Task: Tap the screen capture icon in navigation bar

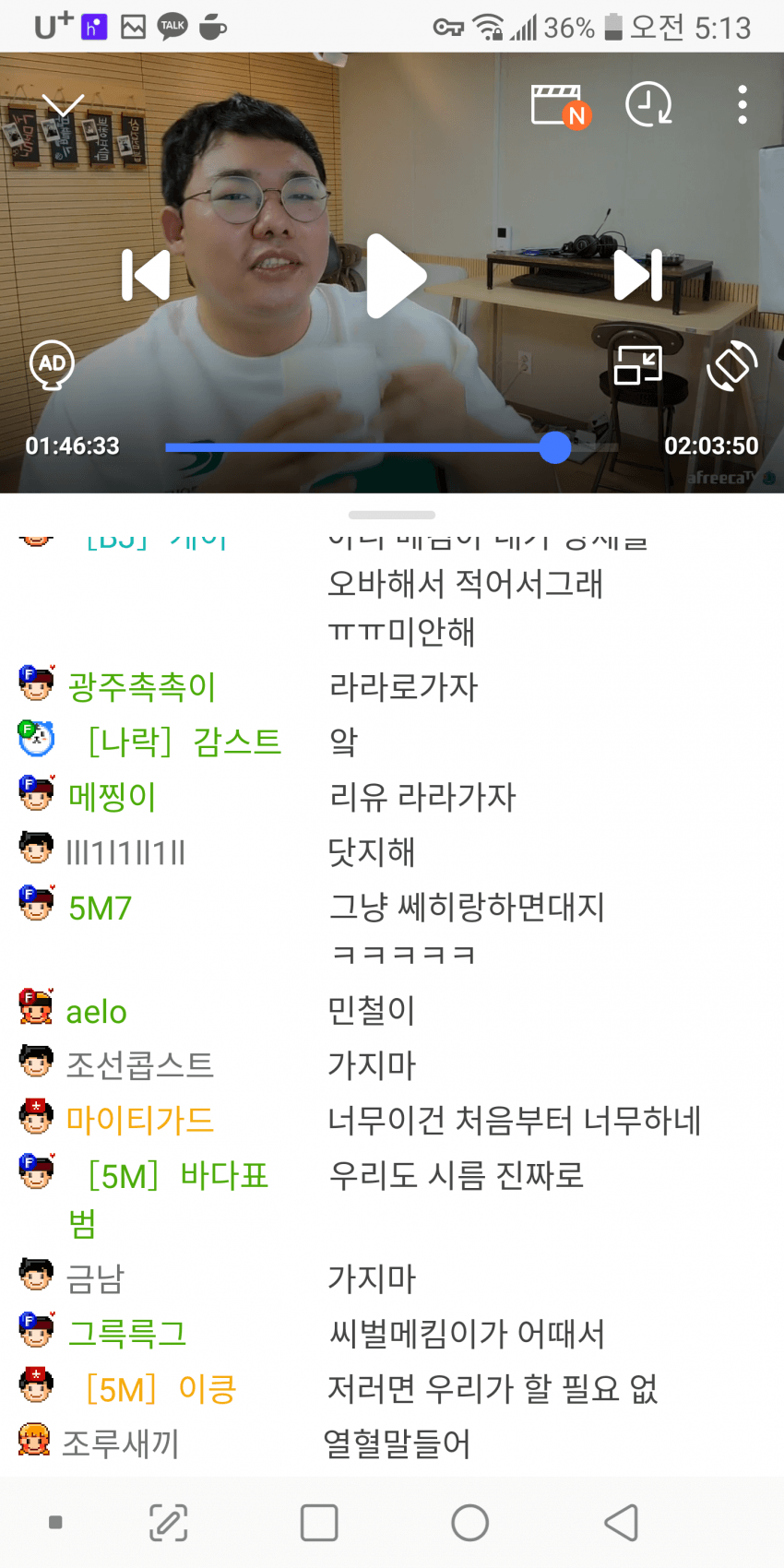Action: coord(169,1523)
